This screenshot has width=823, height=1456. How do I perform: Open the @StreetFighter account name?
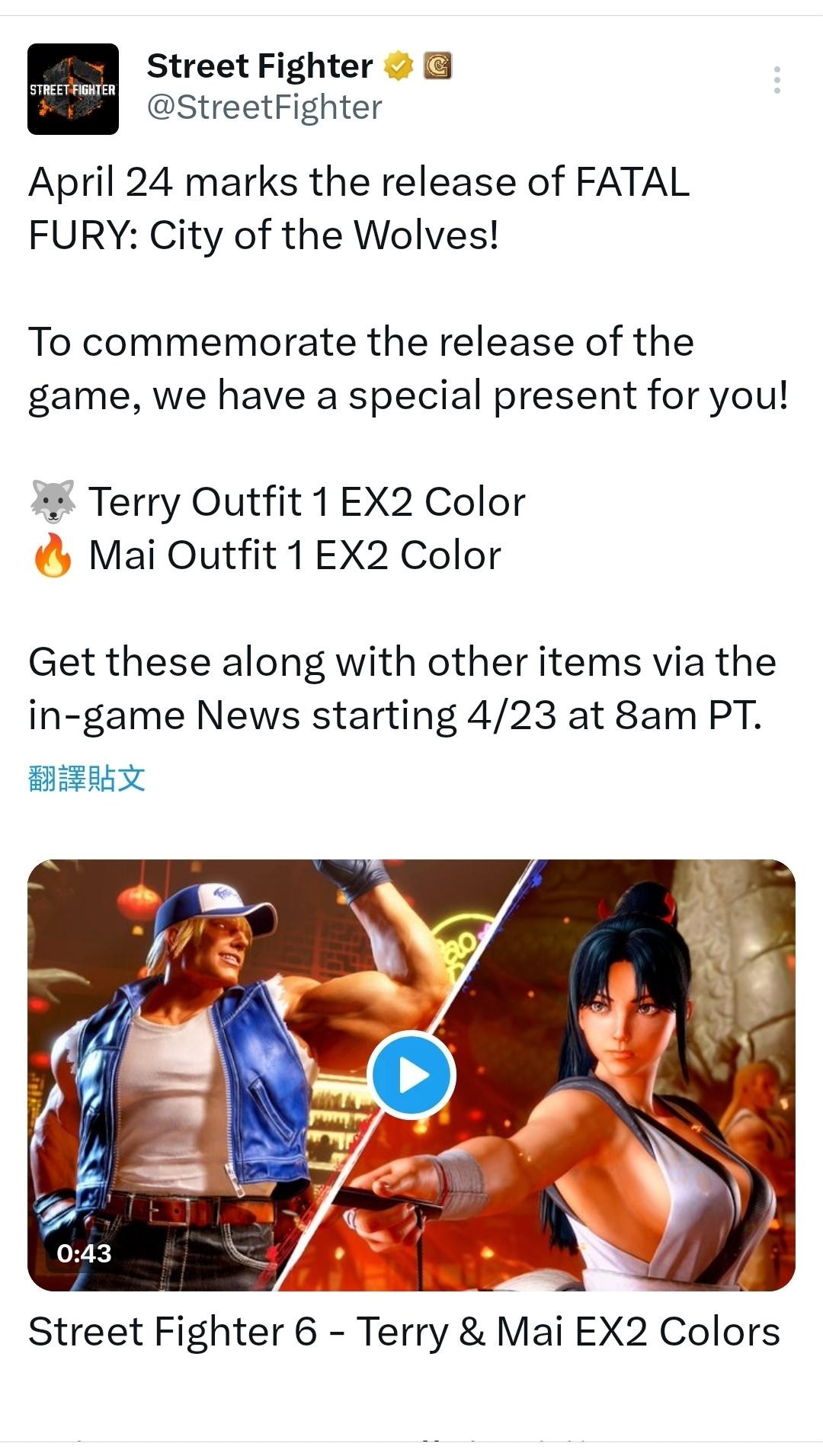(x=264, y=107)
